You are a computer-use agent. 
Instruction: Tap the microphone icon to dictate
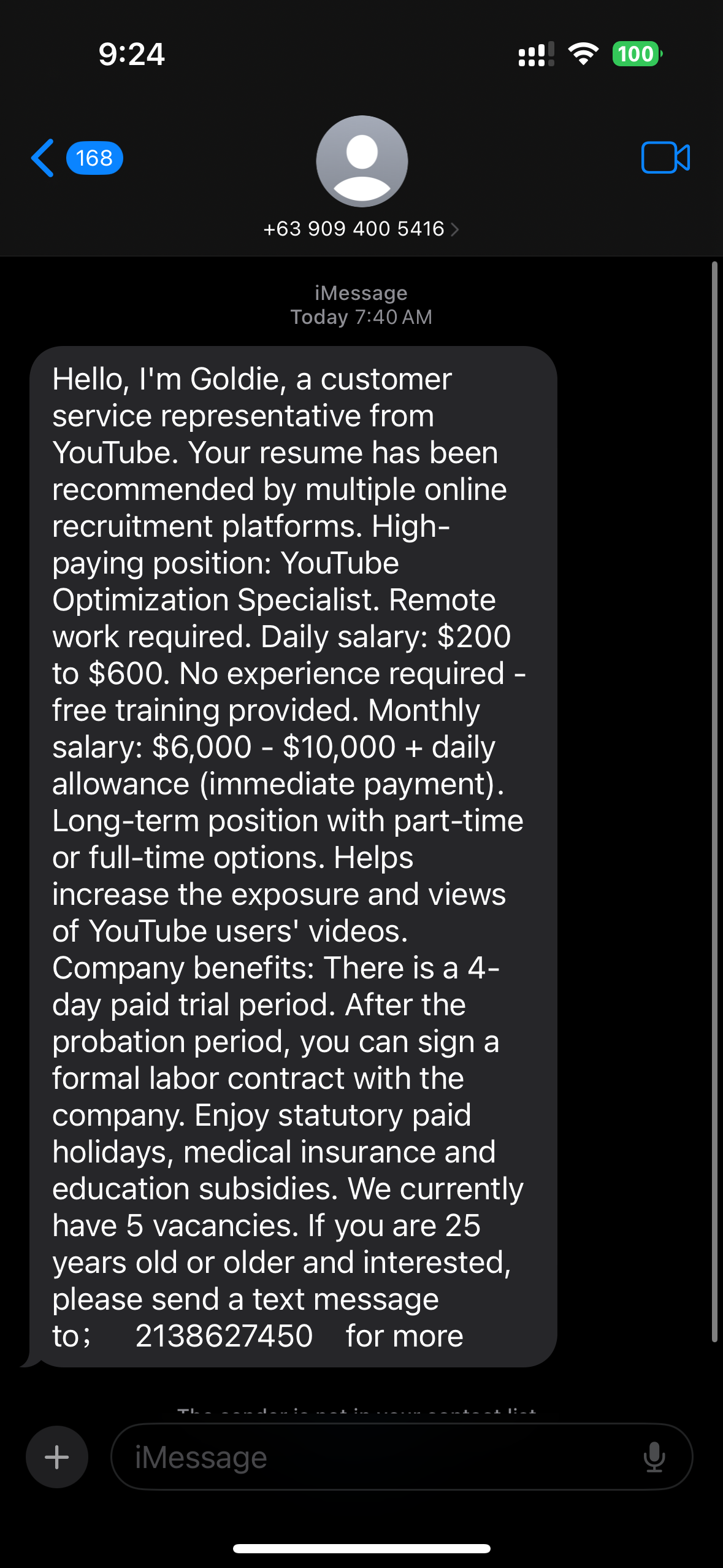click(656, 1456)
